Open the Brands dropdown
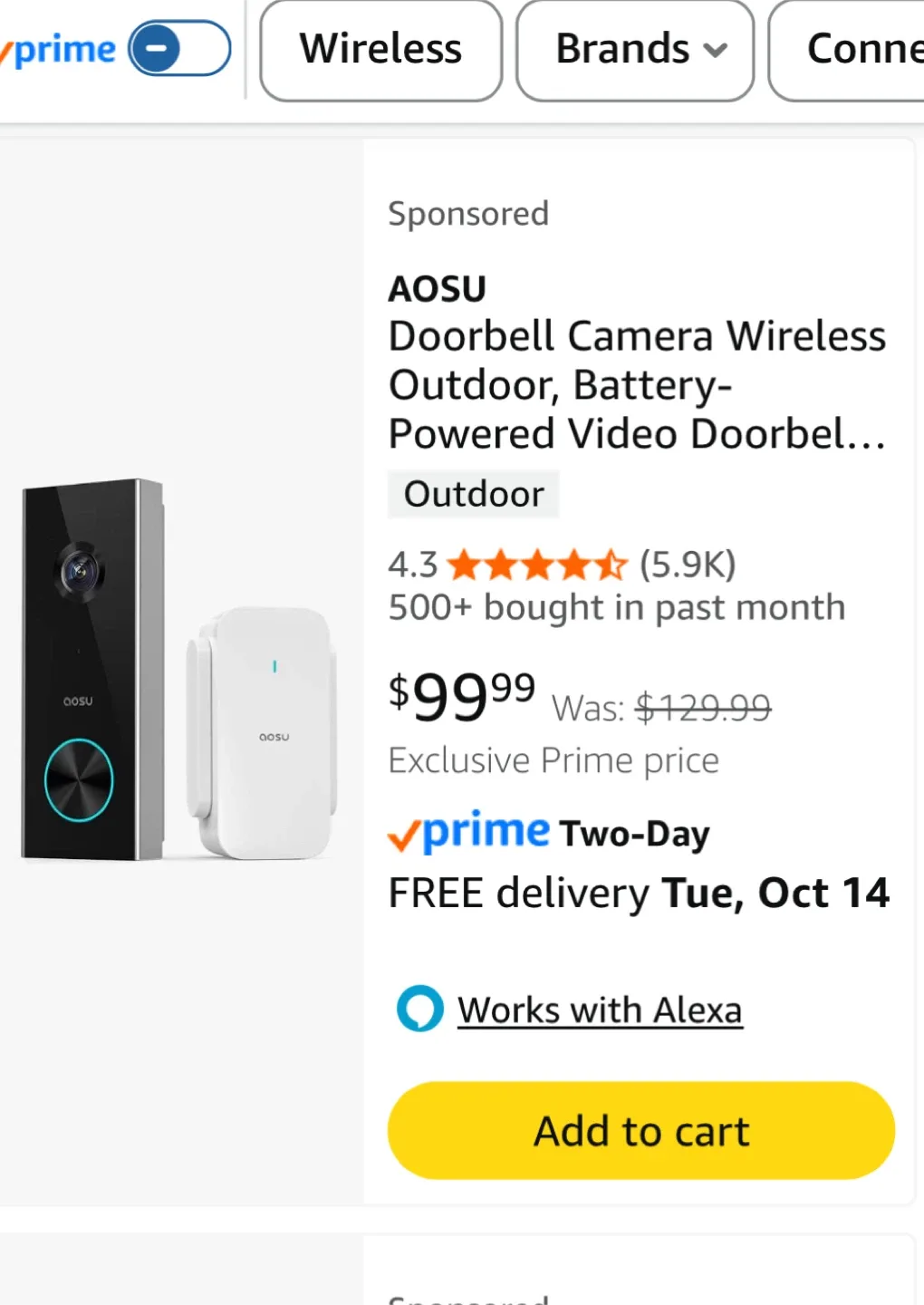The height and width of the screenshot is (1305, 924). [633, 49]
